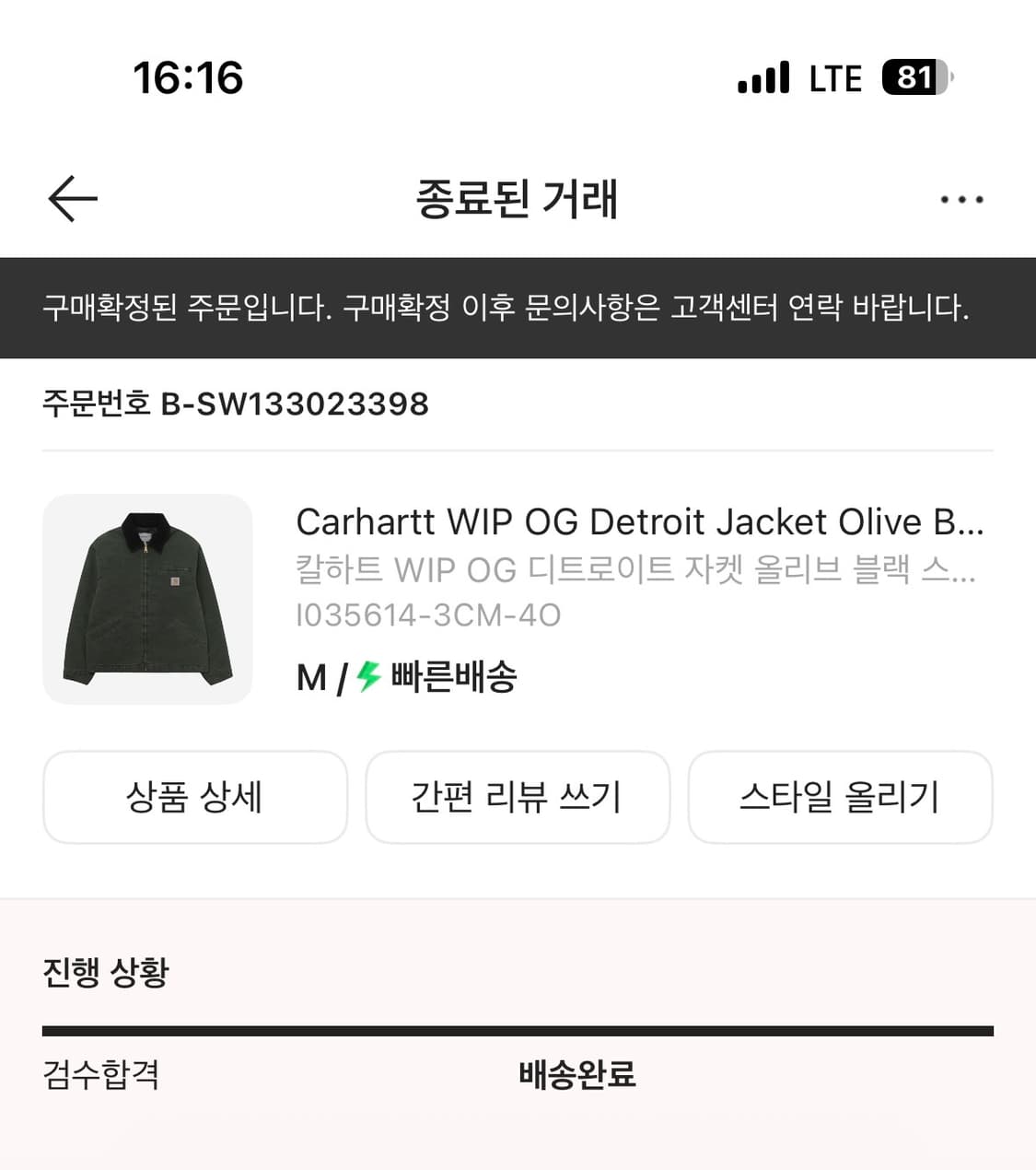This screenshot has height=1170, width=1036.
Task: Open 상품 상세 product details
Action: click(194, 798)
